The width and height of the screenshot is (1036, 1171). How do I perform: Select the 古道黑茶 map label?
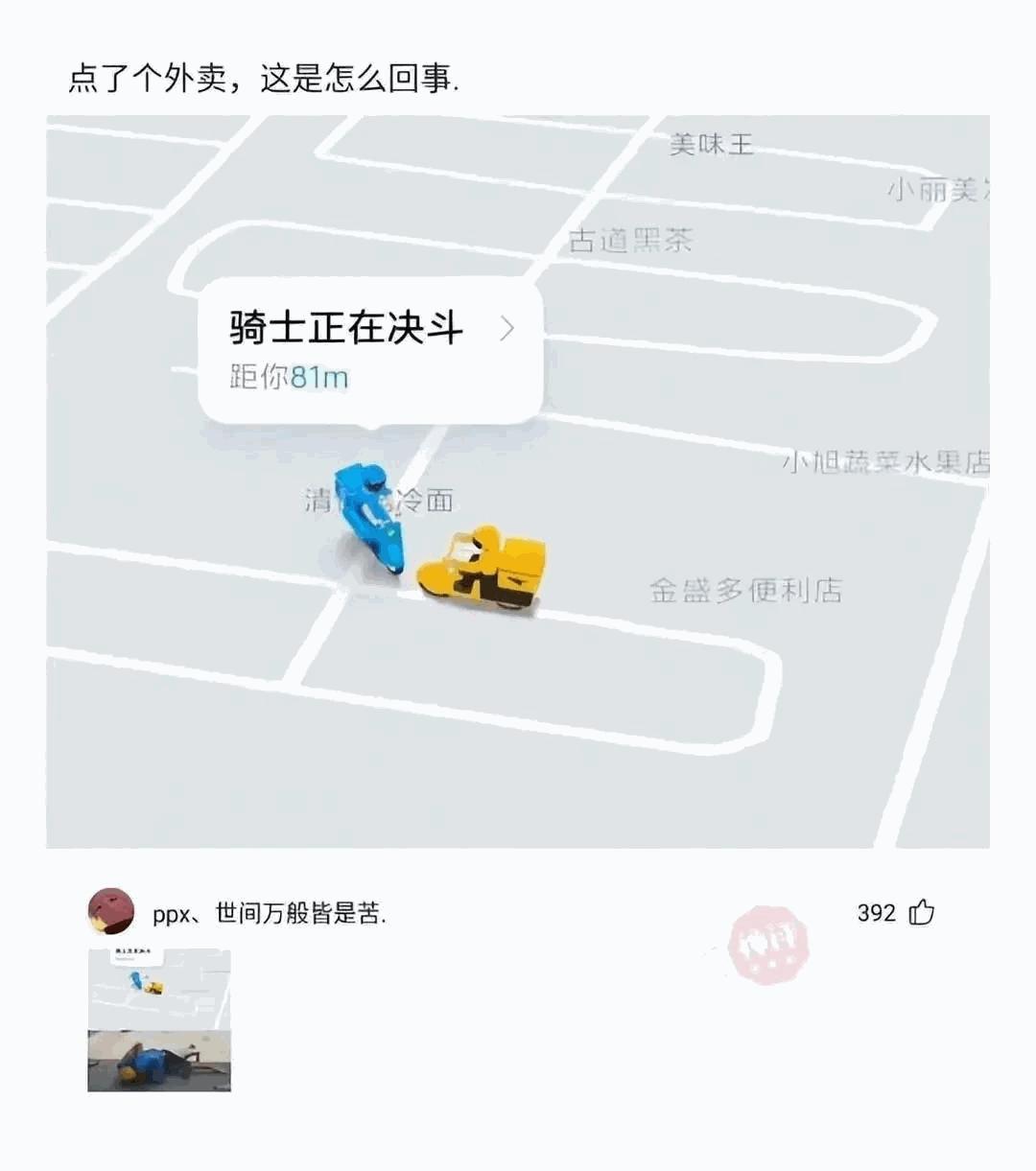pos(633,242)
